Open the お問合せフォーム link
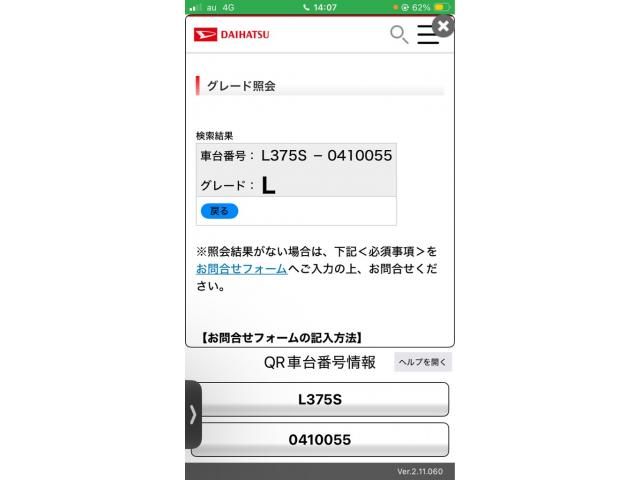 pos(241,269)
